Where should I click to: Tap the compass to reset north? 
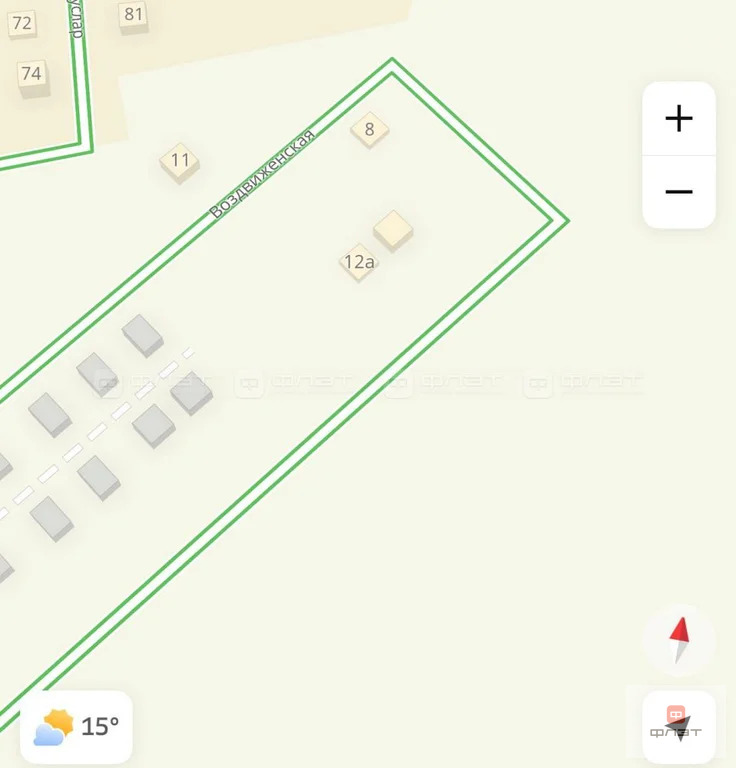(678, 640)
